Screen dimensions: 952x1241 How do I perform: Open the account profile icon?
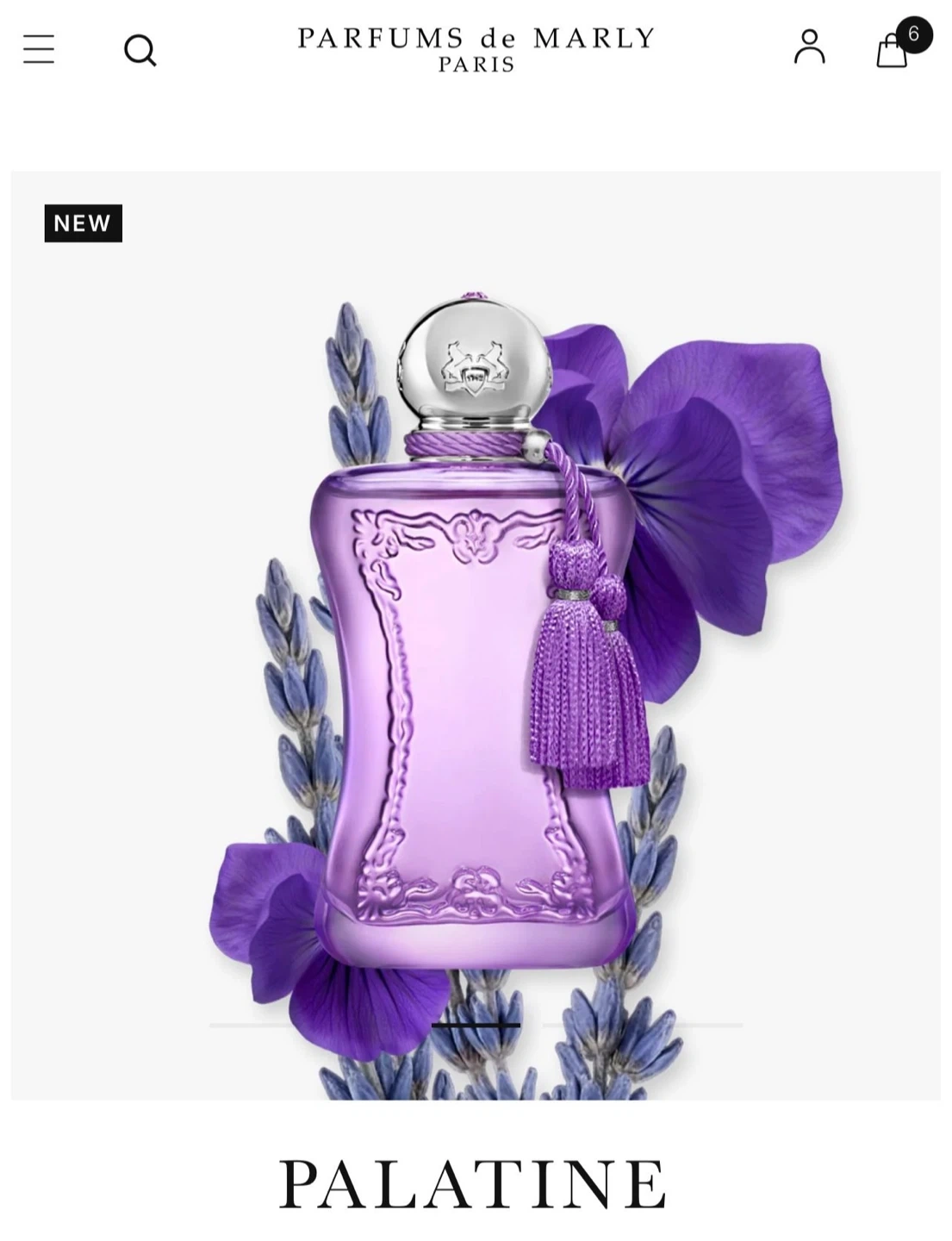809,47
